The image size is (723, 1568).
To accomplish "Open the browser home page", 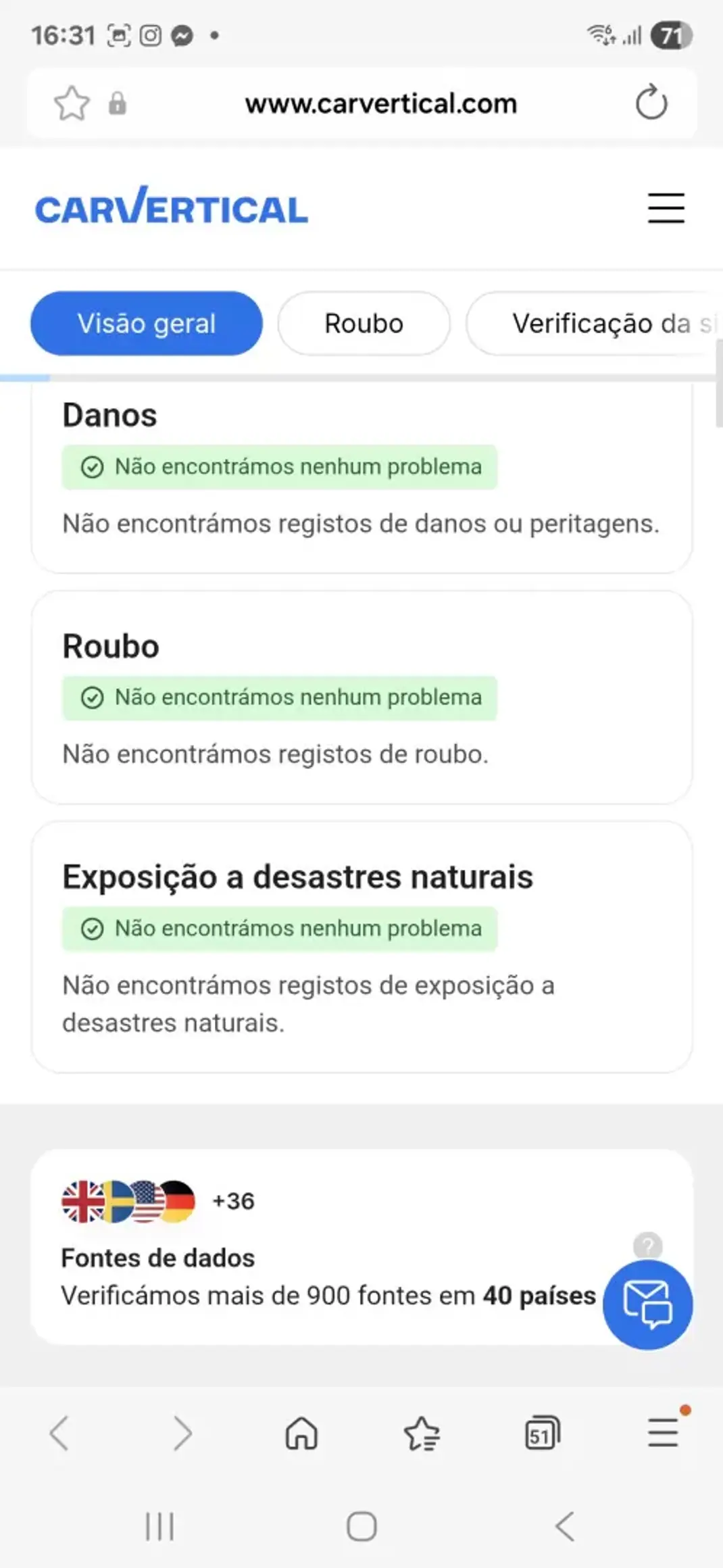I will point(301,1433).
